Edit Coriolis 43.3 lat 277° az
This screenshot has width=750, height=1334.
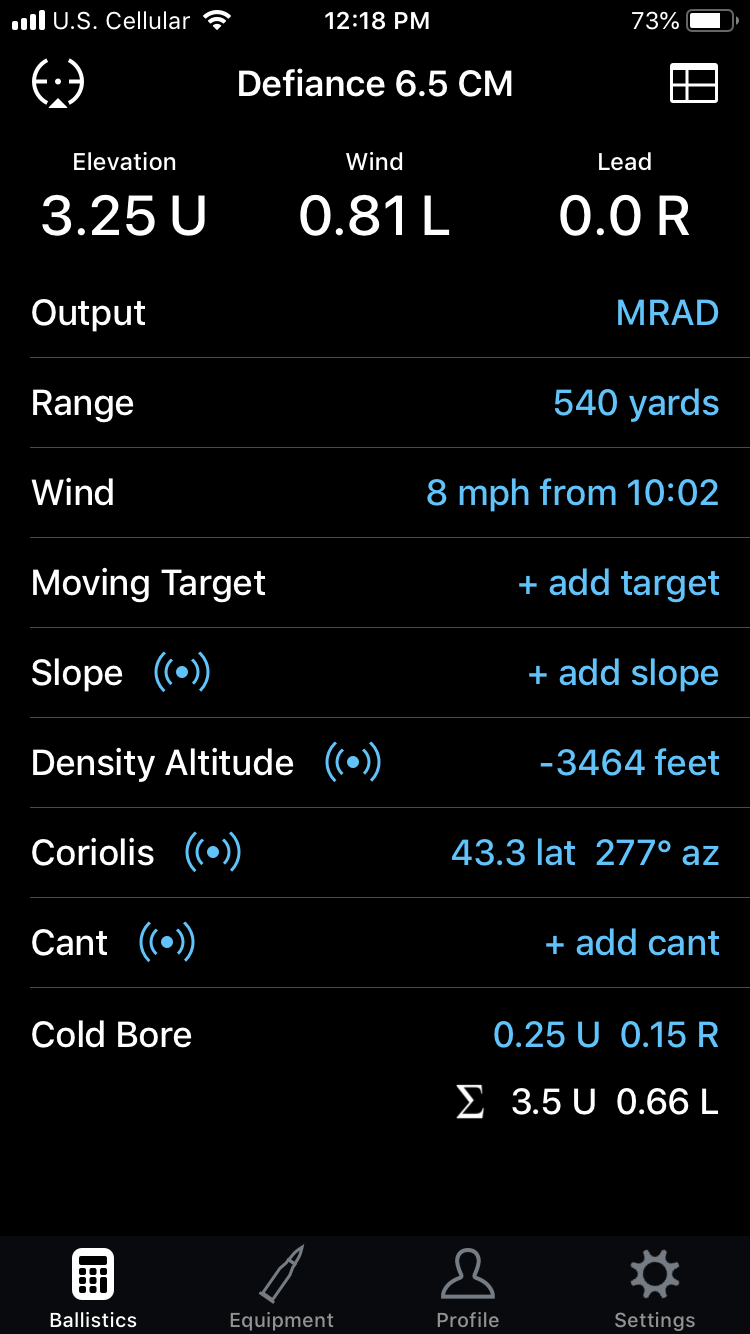tap(585, 853)
